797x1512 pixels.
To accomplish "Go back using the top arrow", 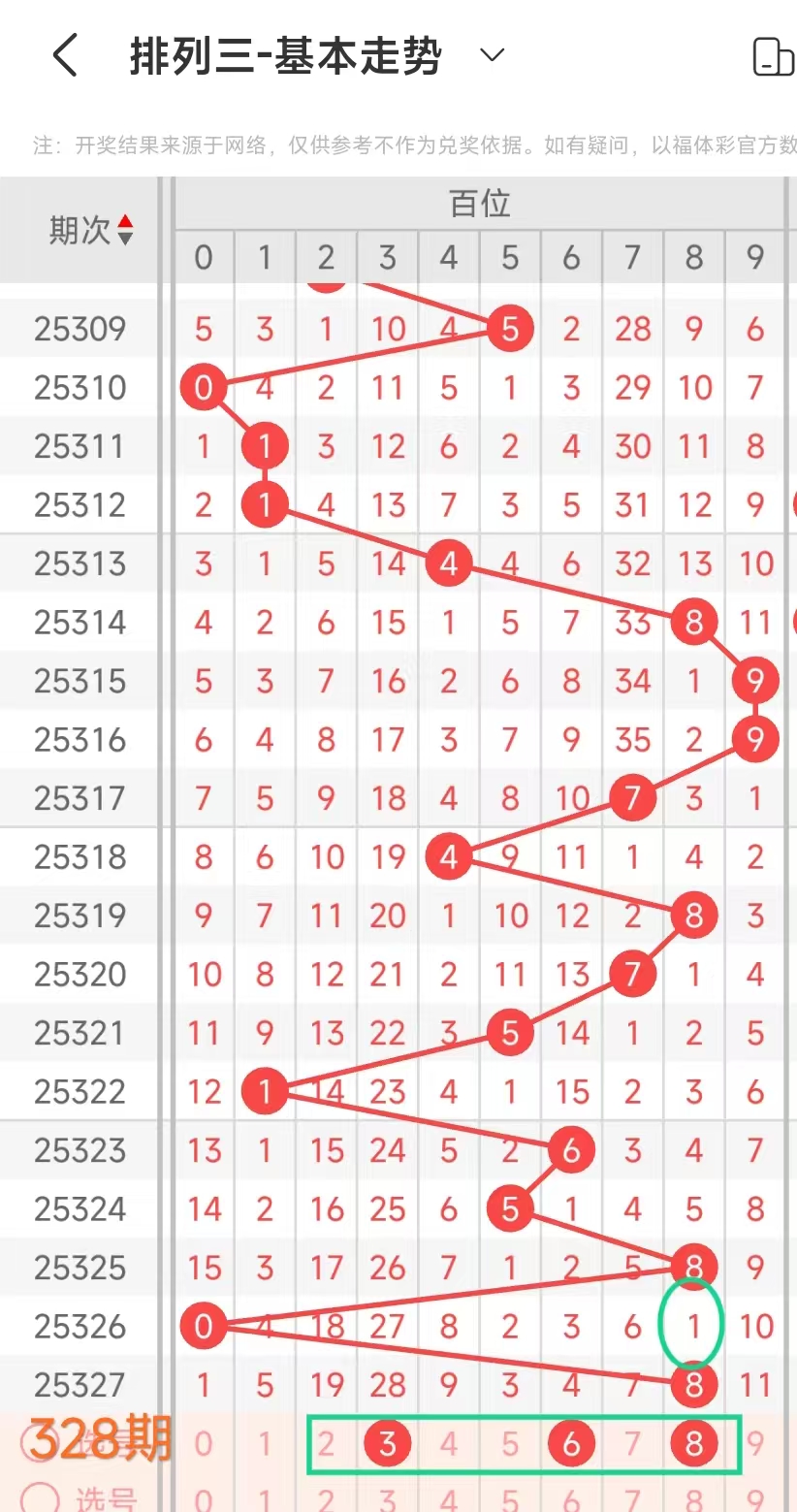I will pos(65,55).
